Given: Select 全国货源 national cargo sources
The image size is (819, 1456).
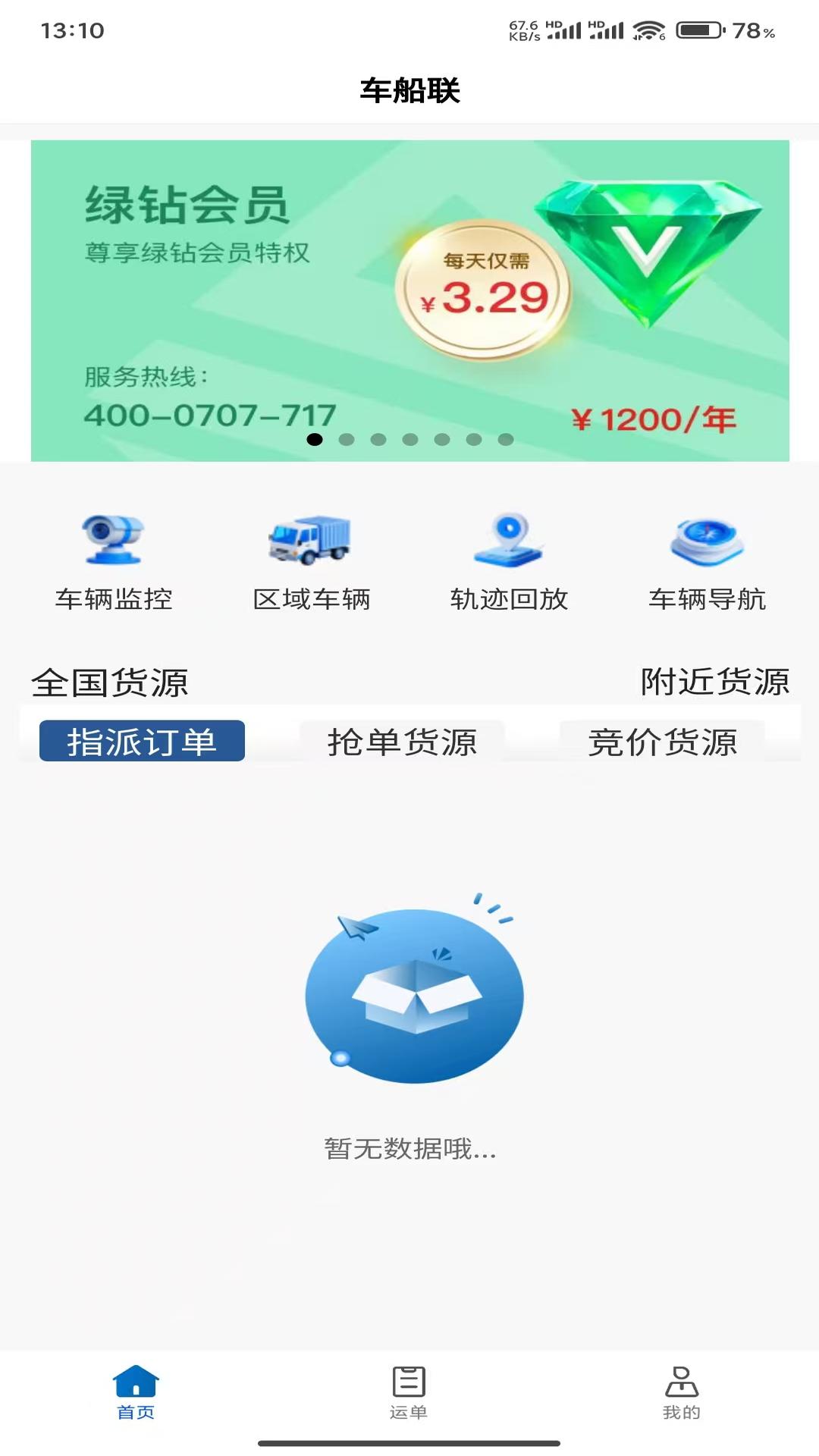Looking at the screenshot, I should (x=112, y=682).
